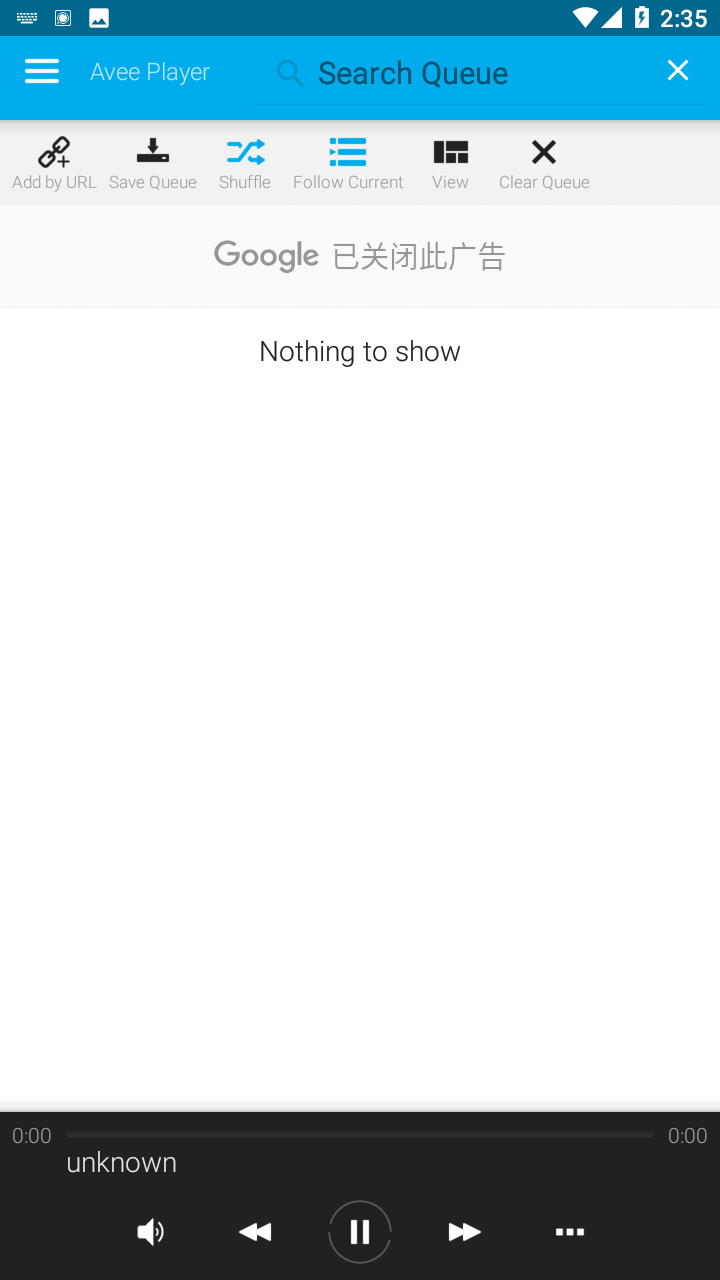Screen dimensions: 720x1280
Task: Close the search queue bar
Action: (x=678, y=70)
